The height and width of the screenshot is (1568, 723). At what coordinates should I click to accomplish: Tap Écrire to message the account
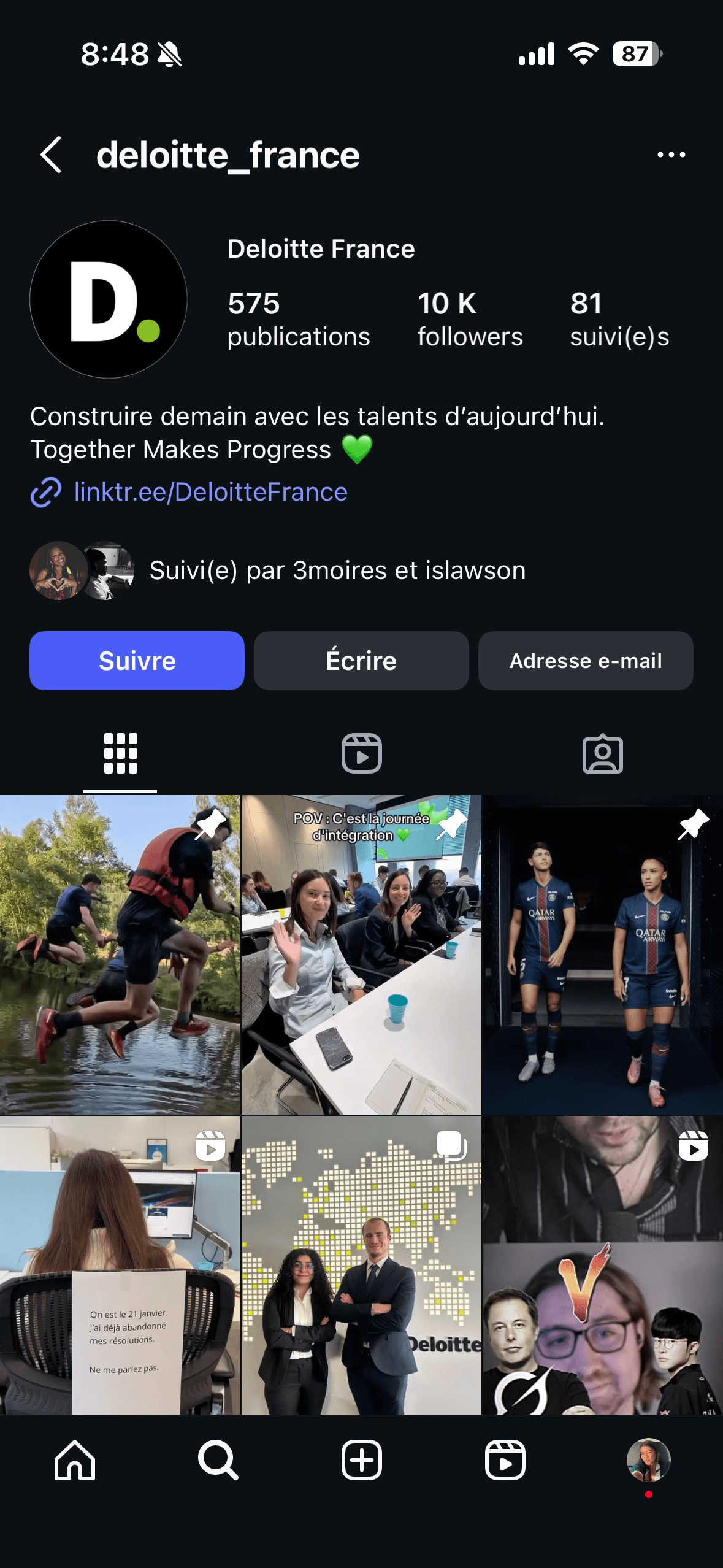[361, 661]
